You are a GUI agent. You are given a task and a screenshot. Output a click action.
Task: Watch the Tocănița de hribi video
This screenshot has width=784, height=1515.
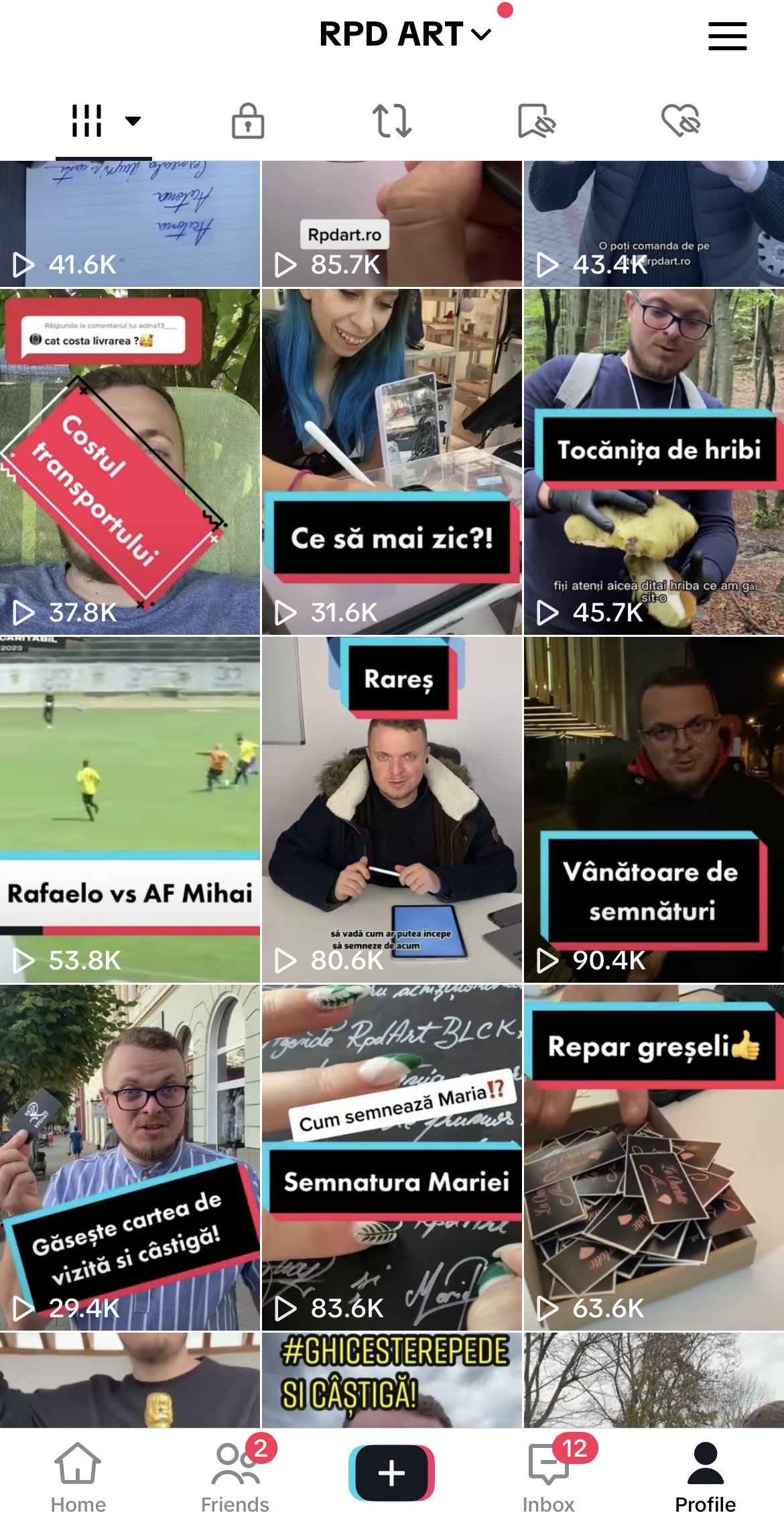click(654, 462)
